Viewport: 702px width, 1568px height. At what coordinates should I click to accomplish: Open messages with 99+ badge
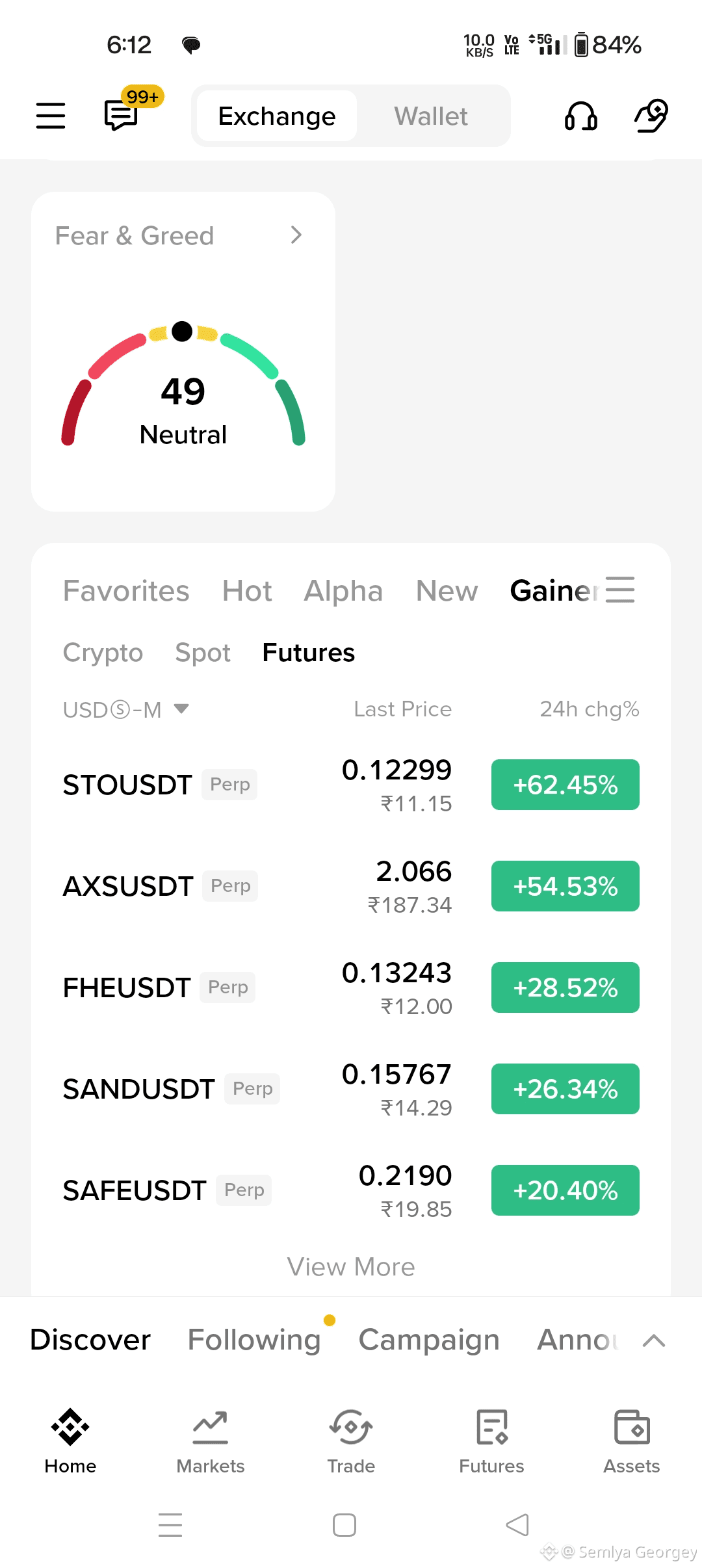click(x=122, y=116)
